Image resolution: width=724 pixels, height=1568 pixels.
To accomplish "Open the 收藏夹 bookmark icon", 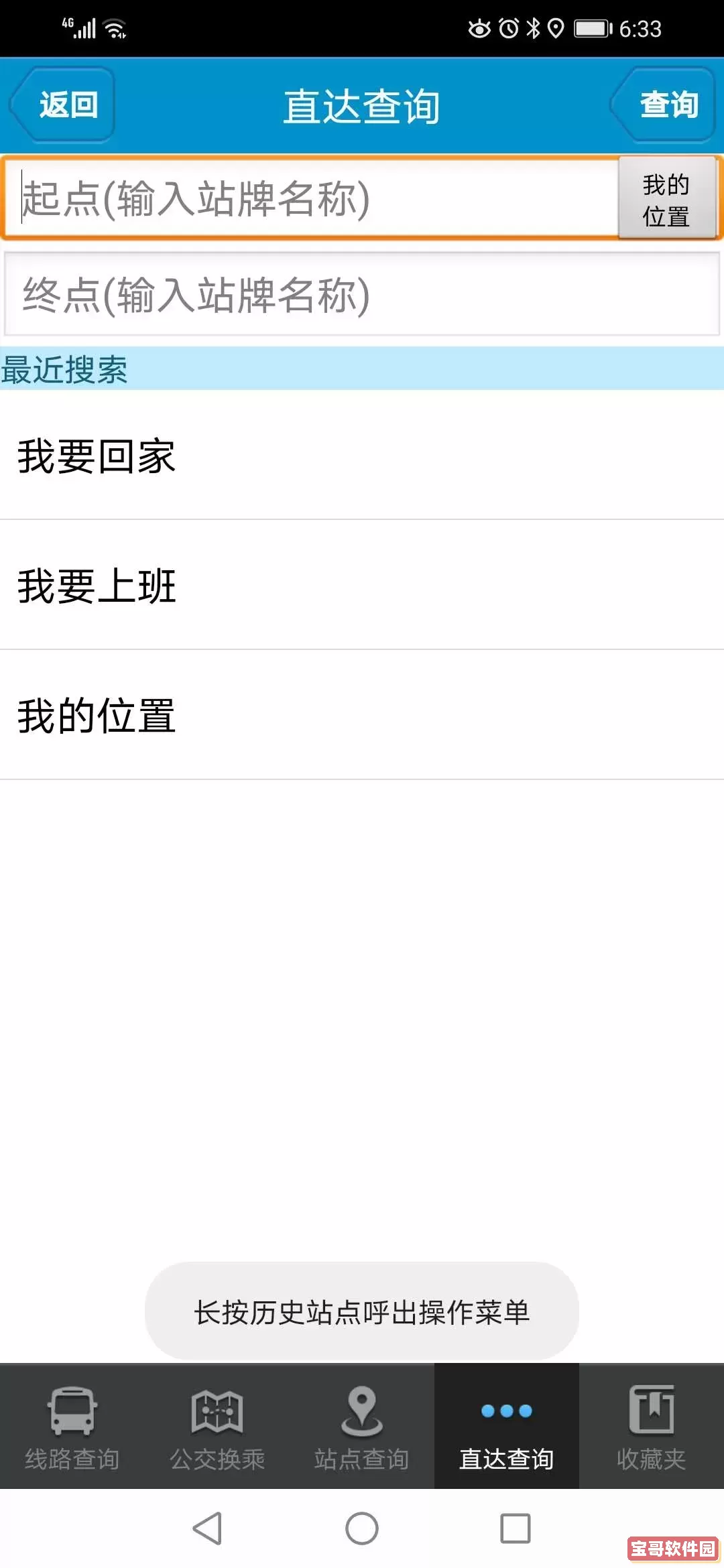I will [651, 1407].
